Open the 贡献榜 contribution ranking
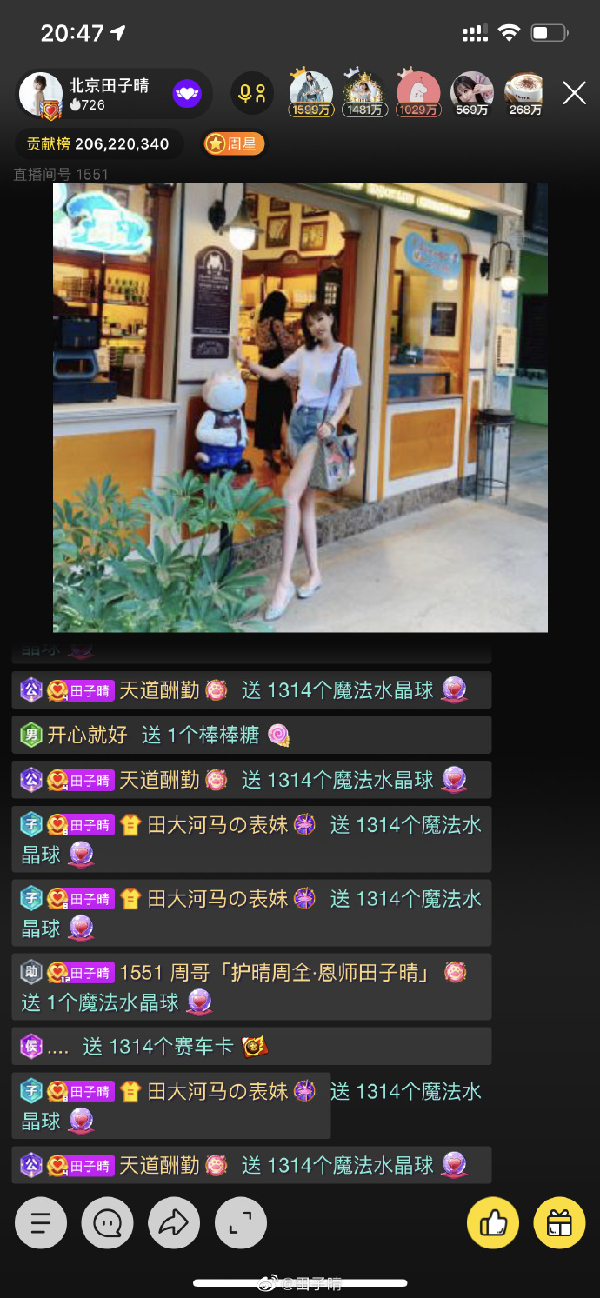 [x=98, y=144]
